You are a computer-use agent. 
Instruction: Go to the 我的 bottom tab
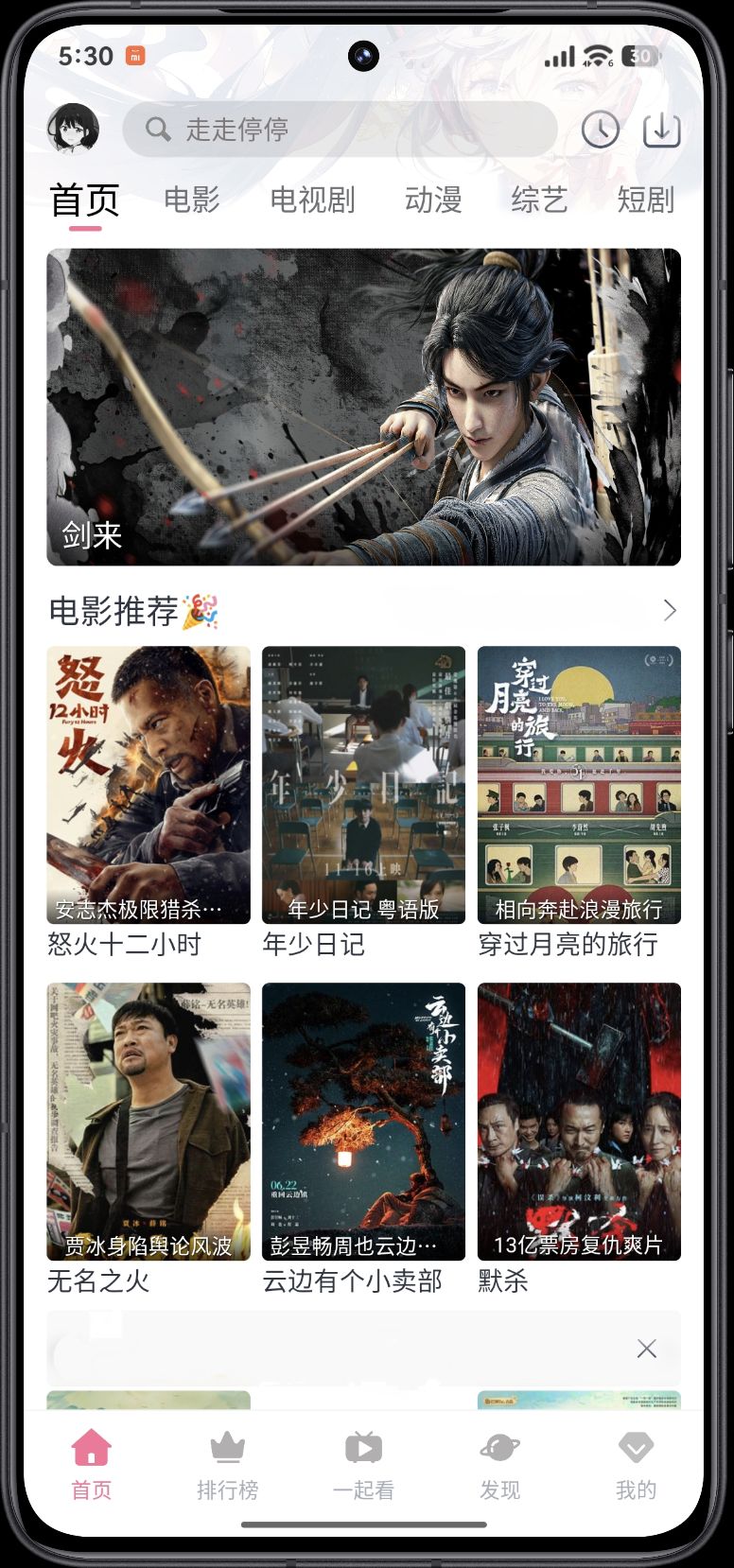pos(636,1464)
